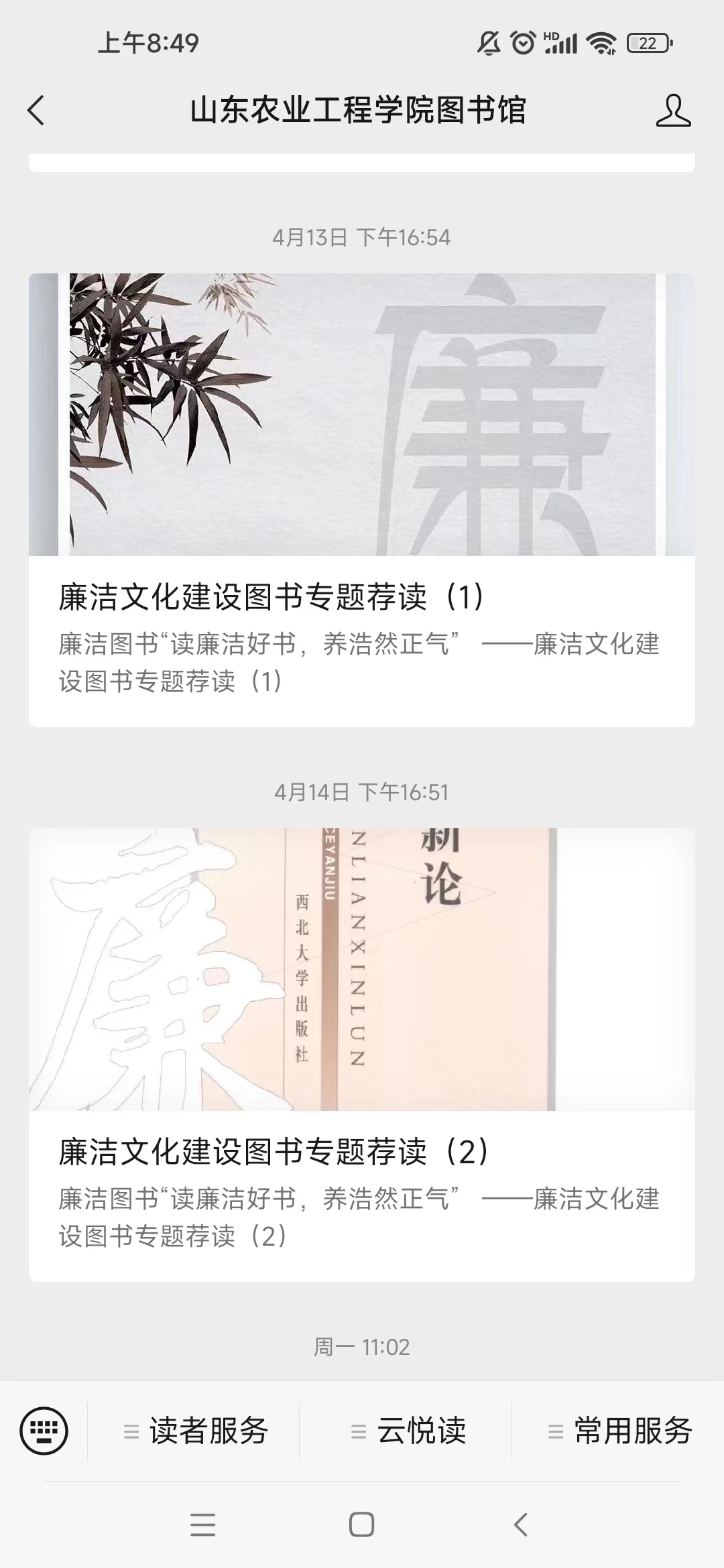Expand the 读者服务 menu

coord(196,1431)
